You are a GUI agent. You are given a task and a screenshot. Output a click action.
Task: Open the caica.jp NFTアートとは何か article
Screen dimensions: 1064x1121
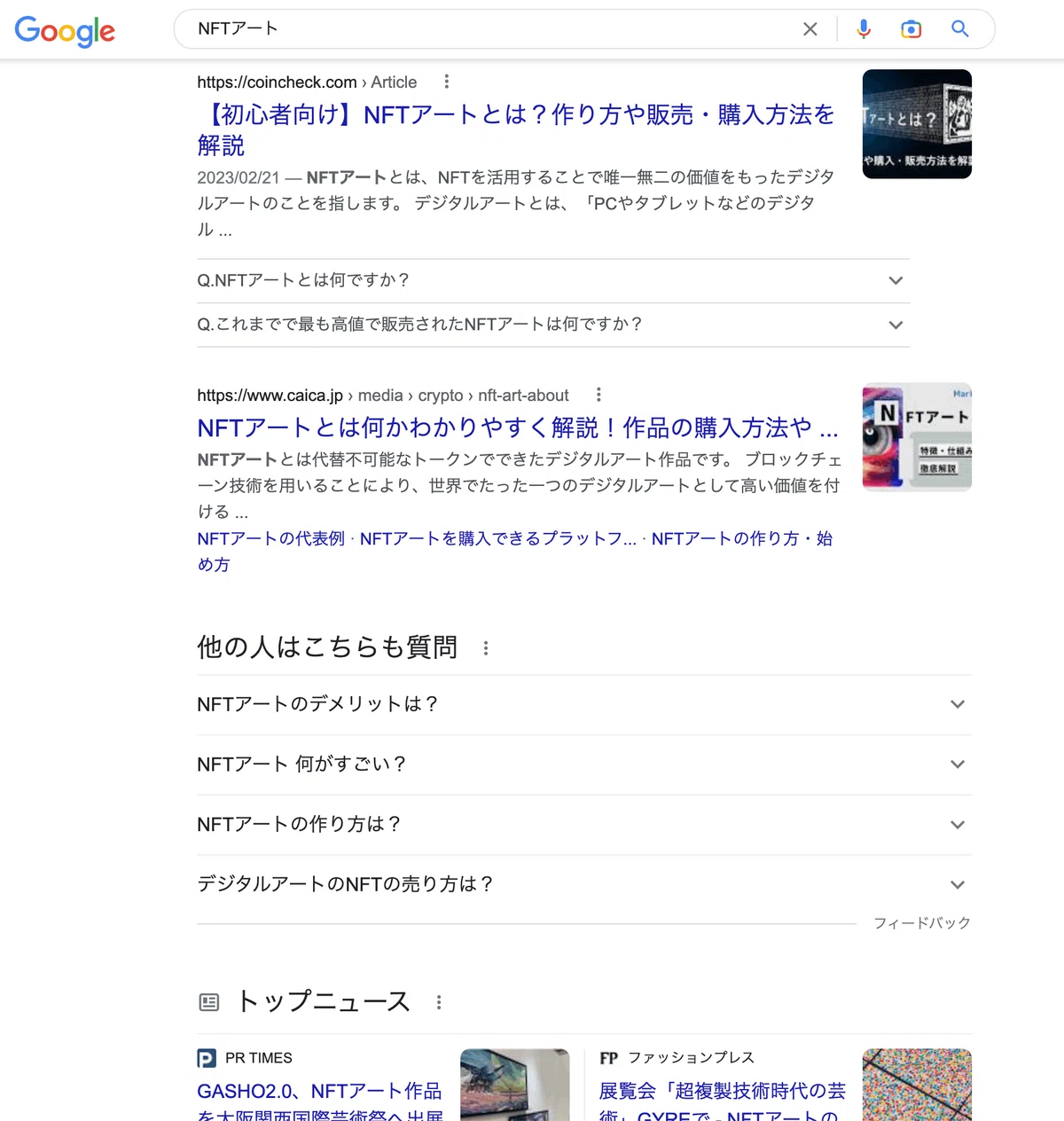click(x=518, y=427)
